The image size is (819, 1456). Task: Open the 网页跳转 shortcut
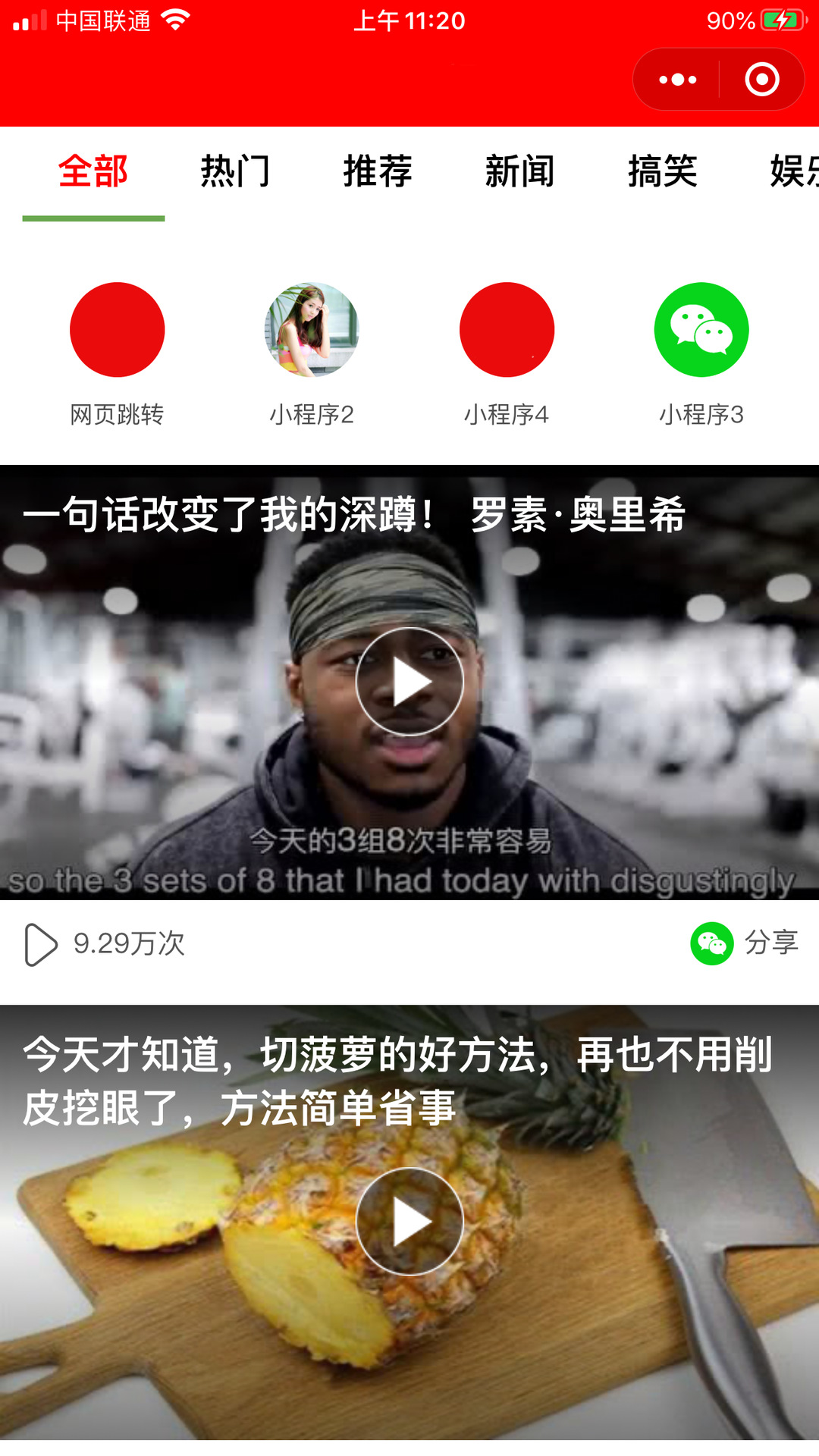click(117, 331)
